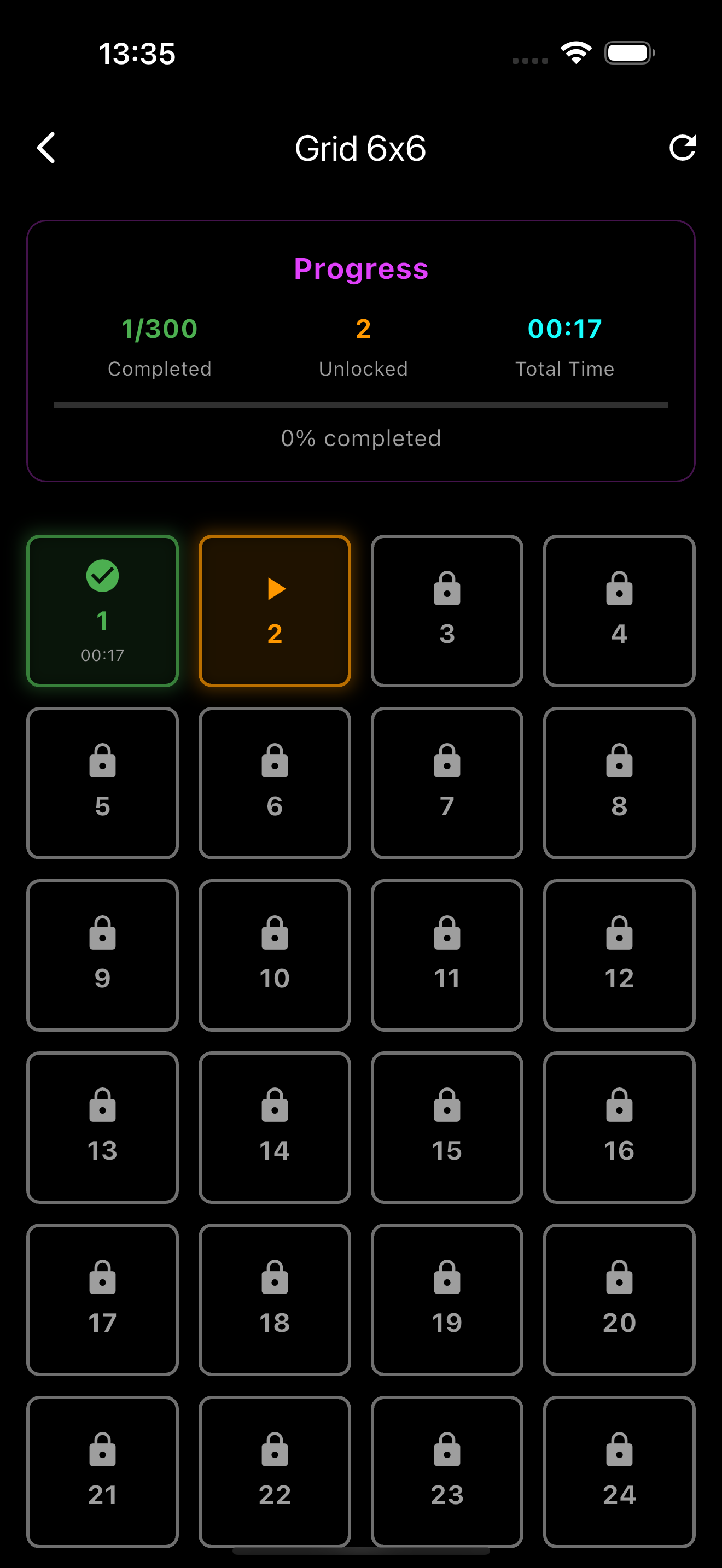Tap locked level 18

[x=275, y=1300]
